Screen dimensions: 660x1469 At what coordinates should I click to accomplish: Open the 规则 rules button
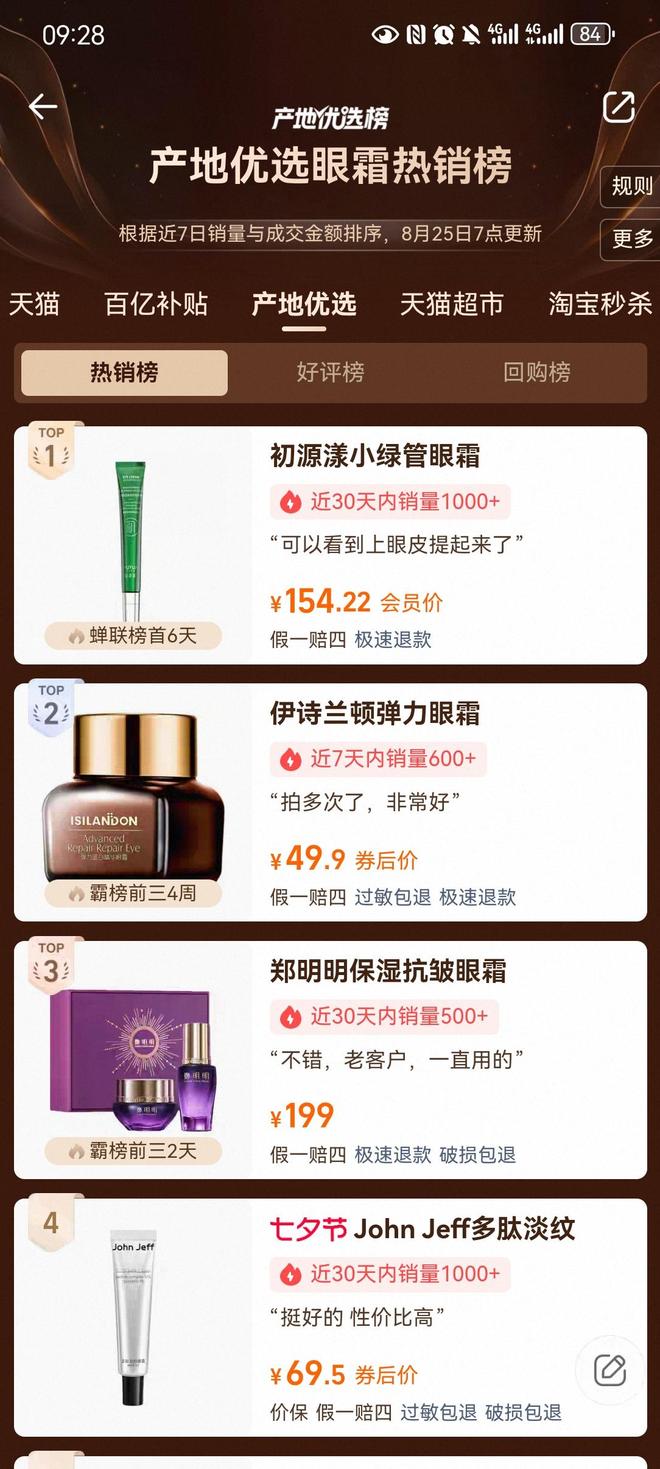tap(632, 186)
